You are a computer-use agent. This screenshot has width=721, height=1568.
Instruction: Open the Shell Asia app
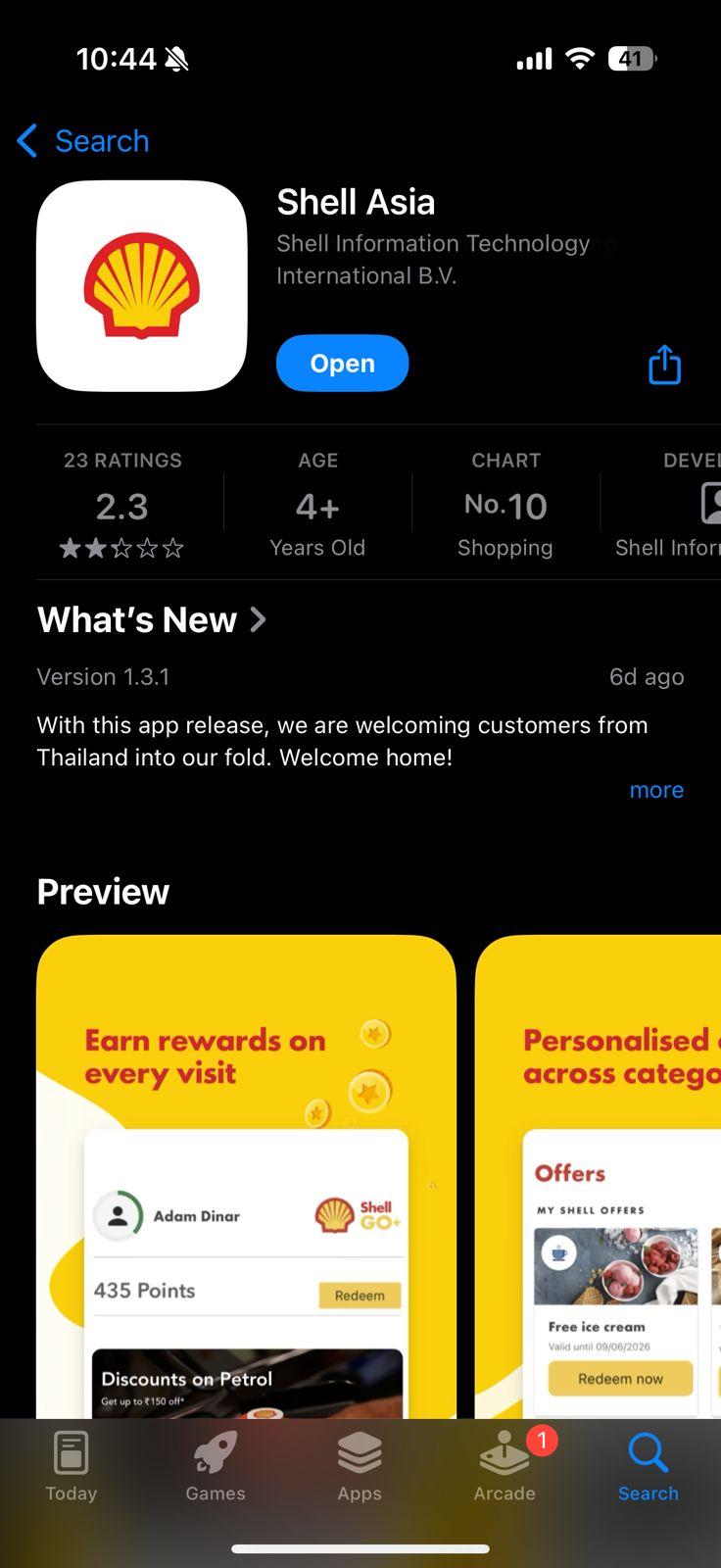[342, 364]
